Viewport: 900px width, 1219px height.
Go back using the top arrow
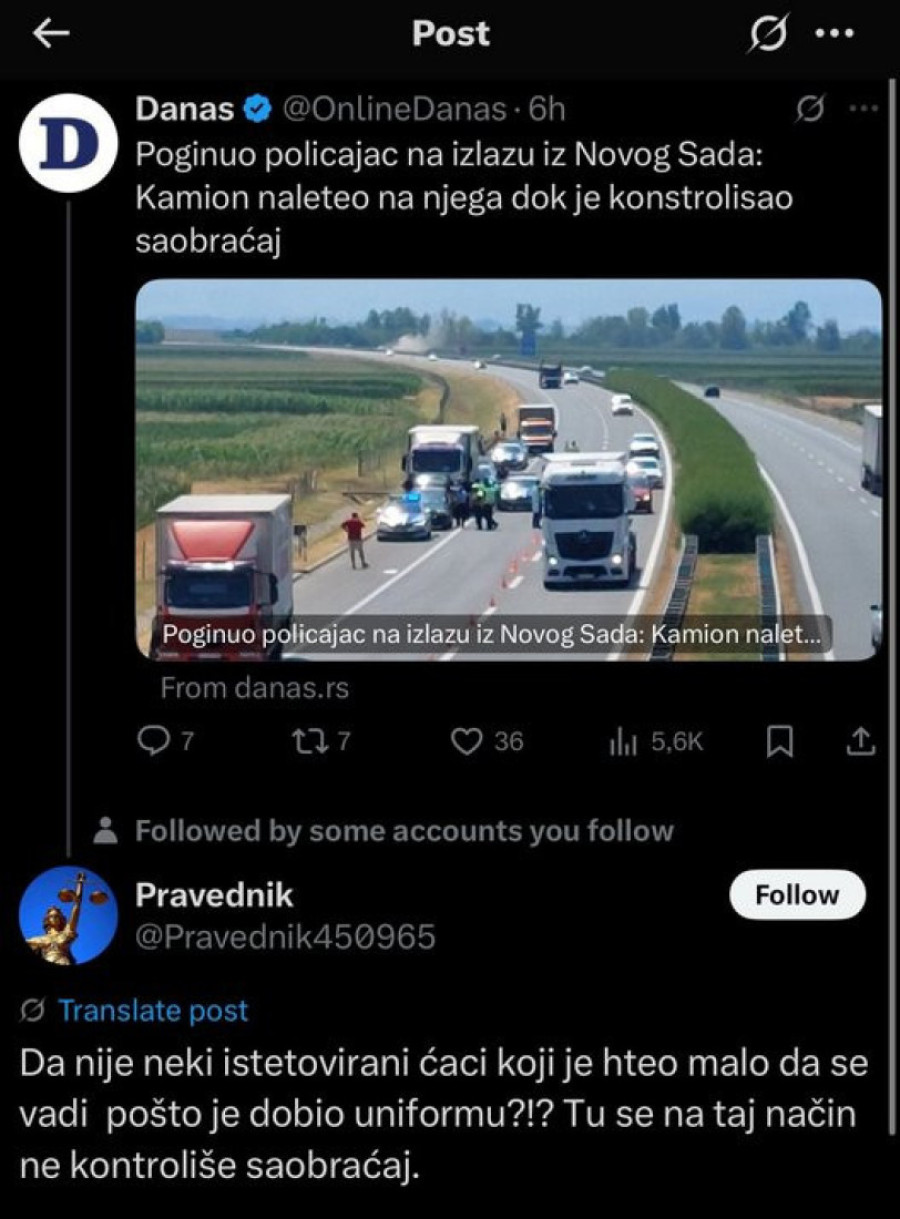click(50, 34)
